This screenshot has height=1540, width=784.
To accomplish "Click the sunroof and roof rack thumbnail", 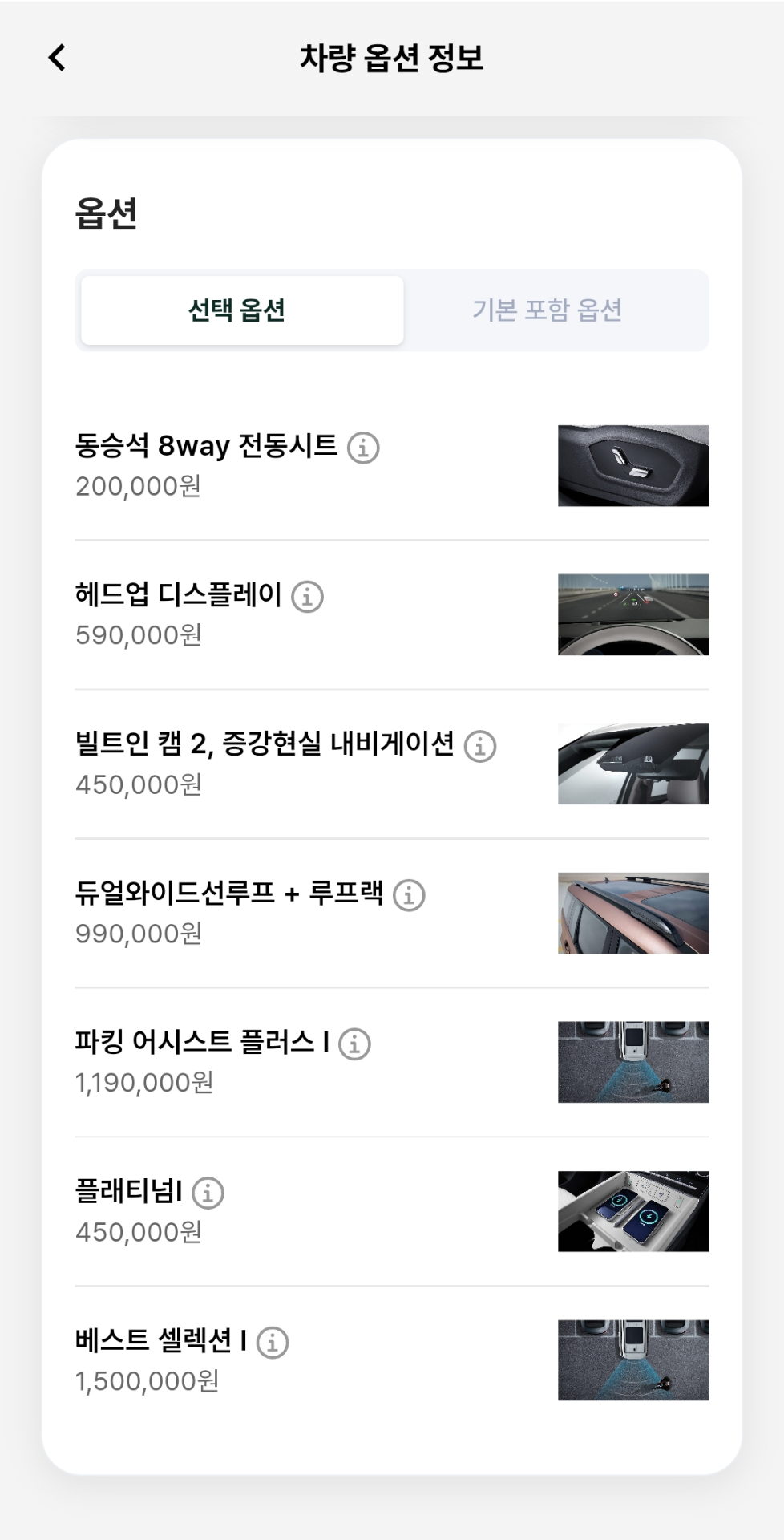I will [633, 914].
